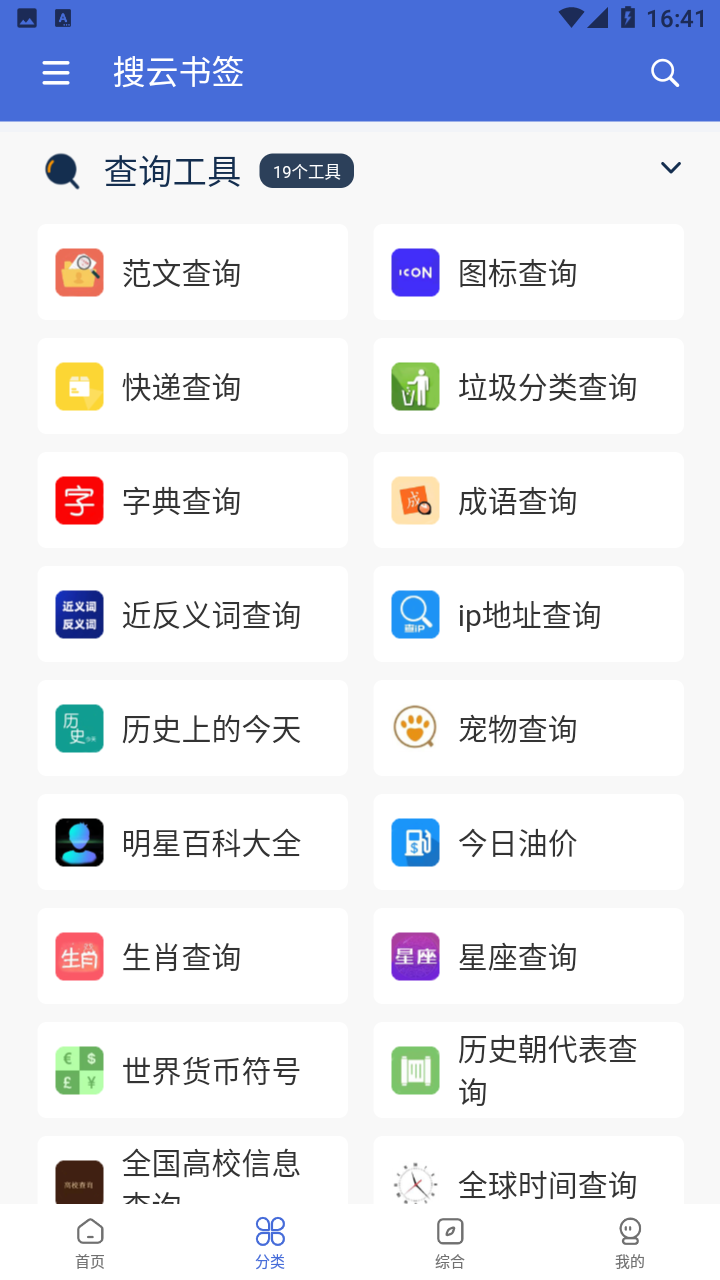
Task: Open 星座查询
Action: pyautogui.click(x=529, y=956)
